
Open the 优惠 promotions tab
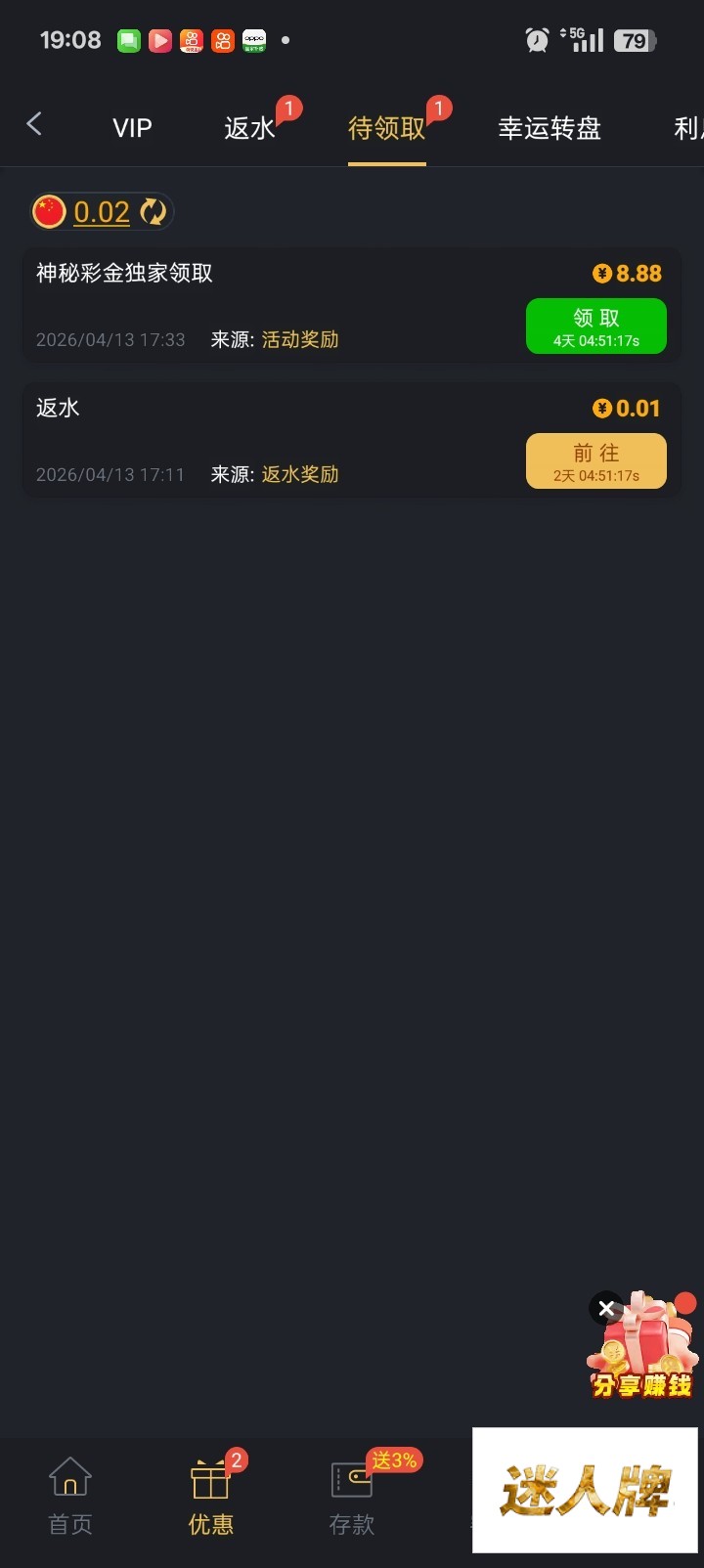[x=211, y=1496]
